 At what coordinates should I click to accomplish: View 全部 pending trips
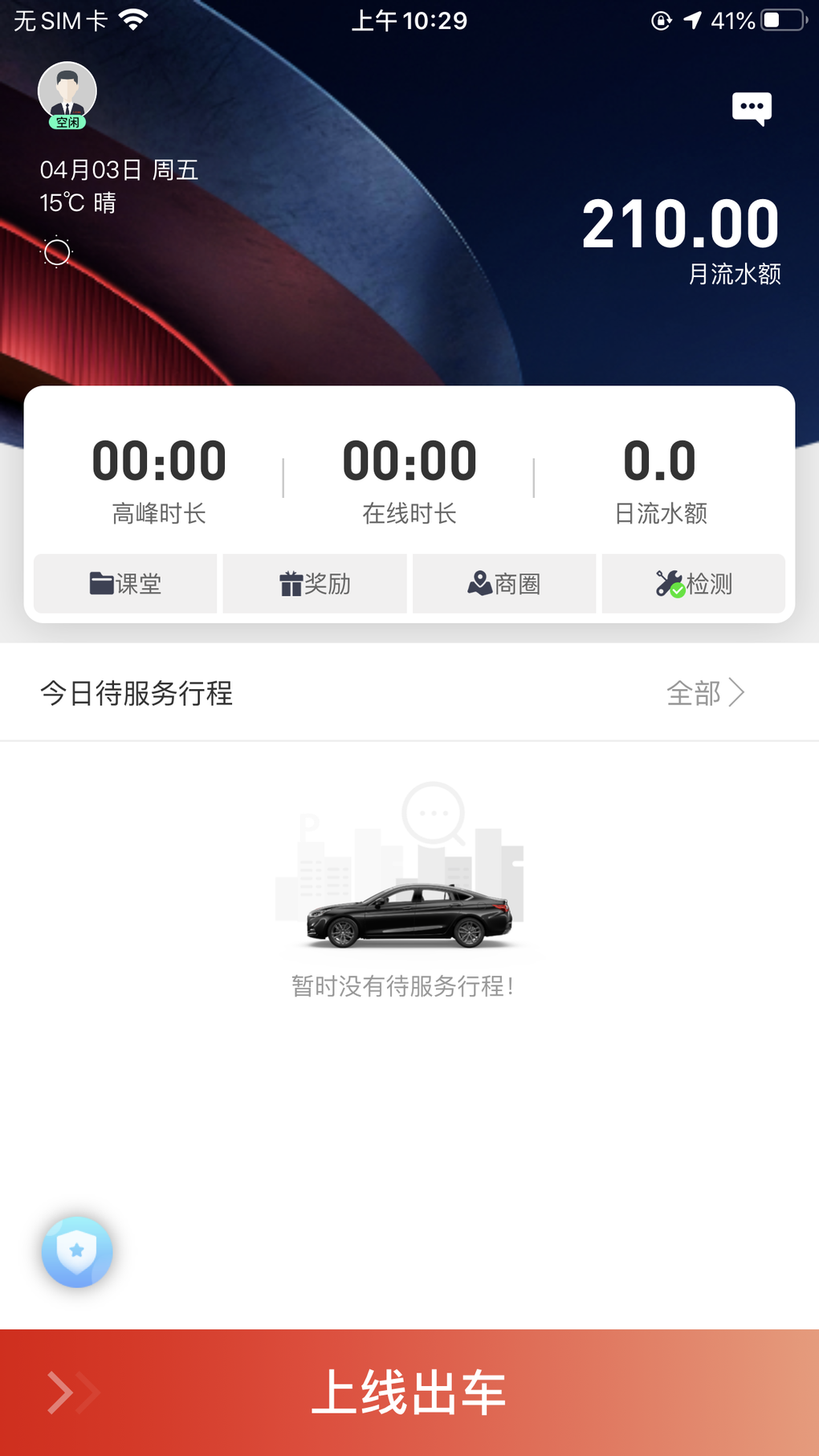[x=705, y=693]
